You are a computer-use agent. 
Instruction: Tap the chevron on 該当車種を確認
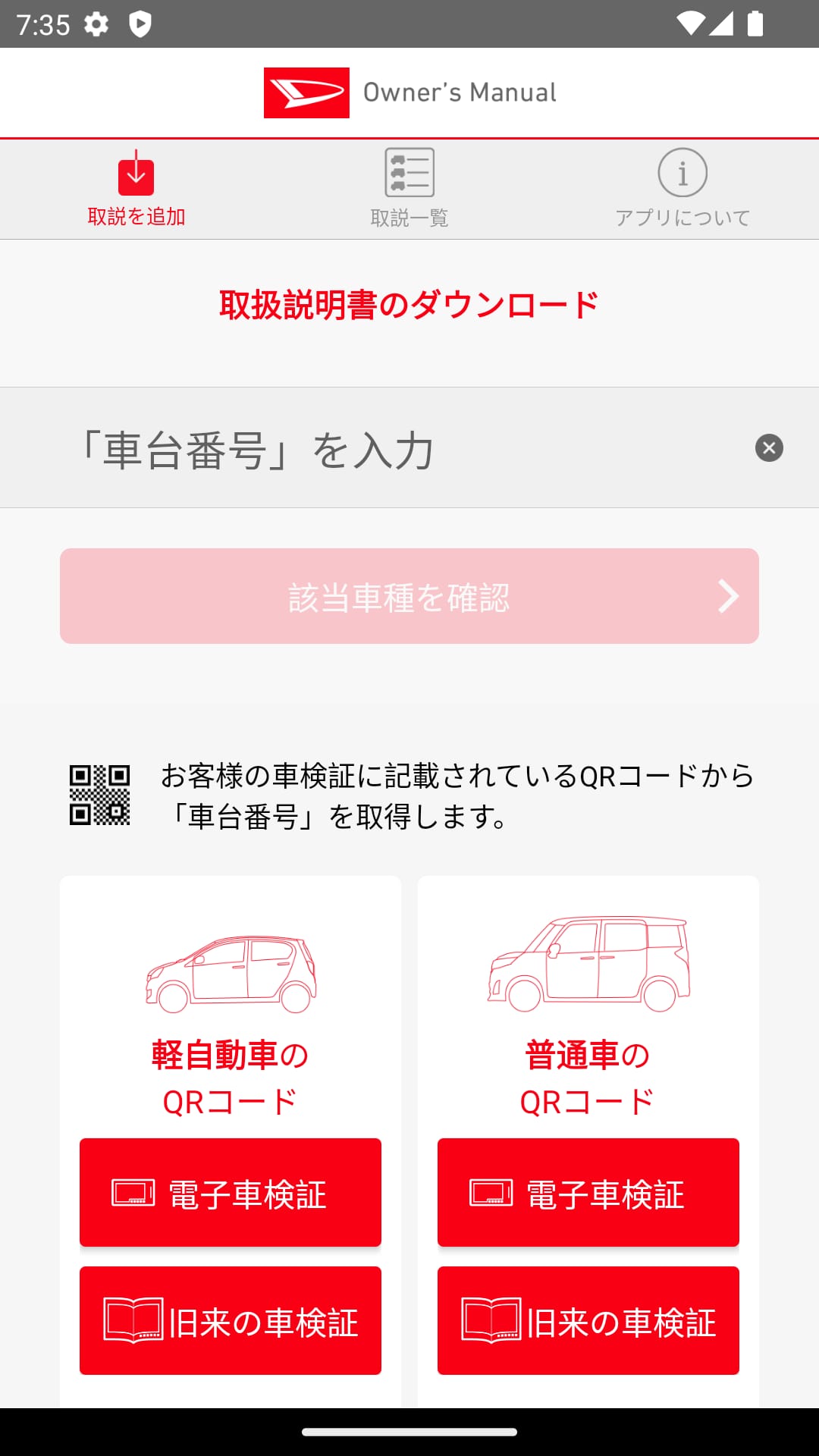tap(726, 596)
